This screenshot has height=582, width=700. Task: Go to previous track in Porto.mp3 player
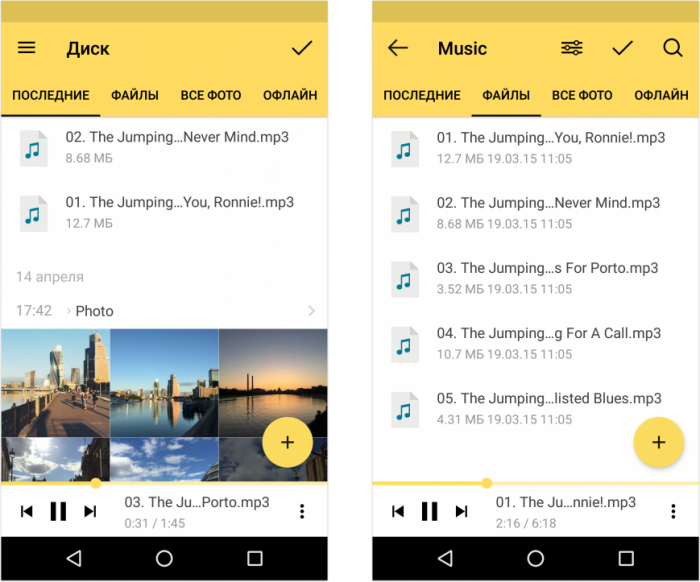[x=27, y=512]
